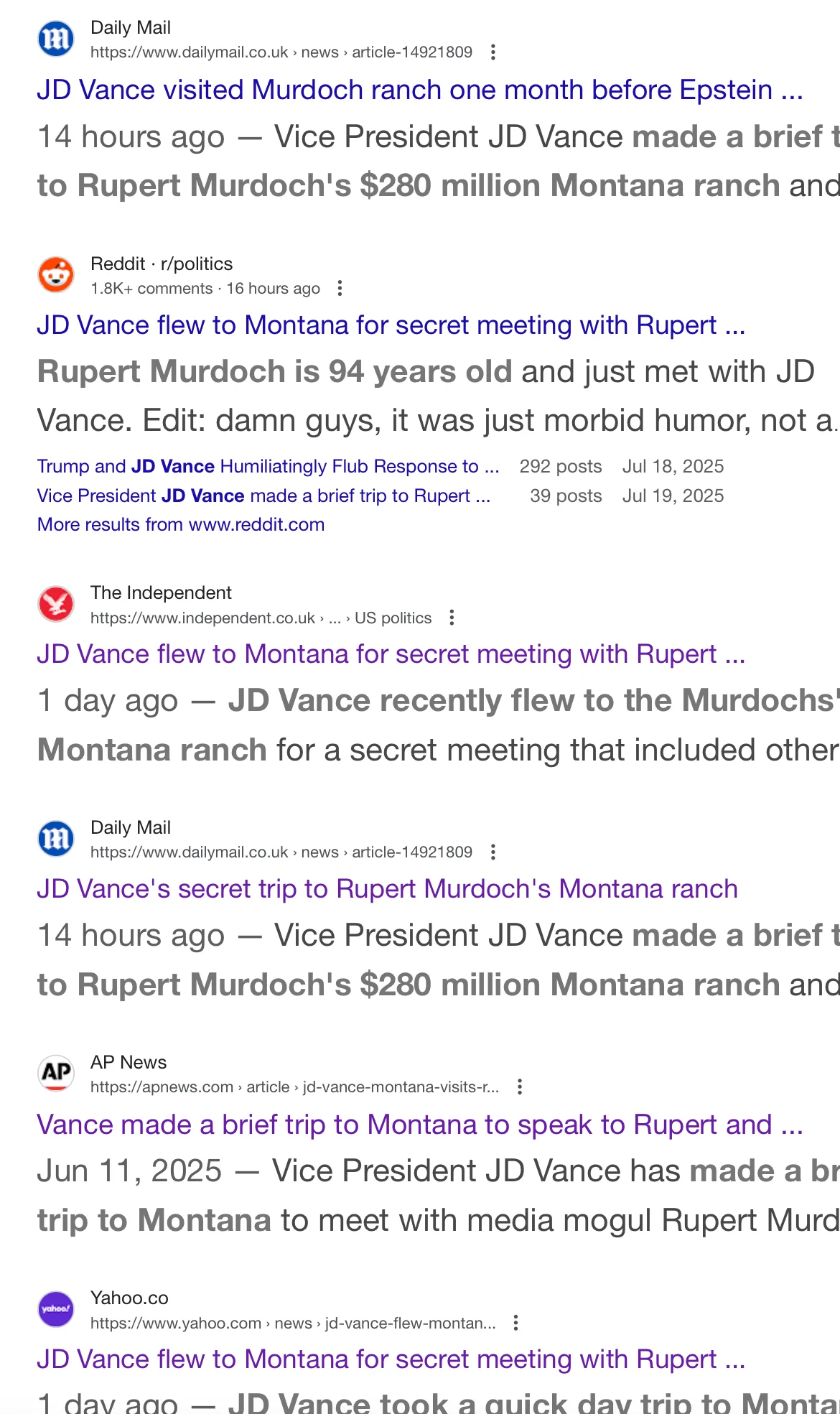840x1414 pixels.
Task: Open 'JD Vance visited Murdoch ranch' Daily Mail result
Action: click(419, 90)
